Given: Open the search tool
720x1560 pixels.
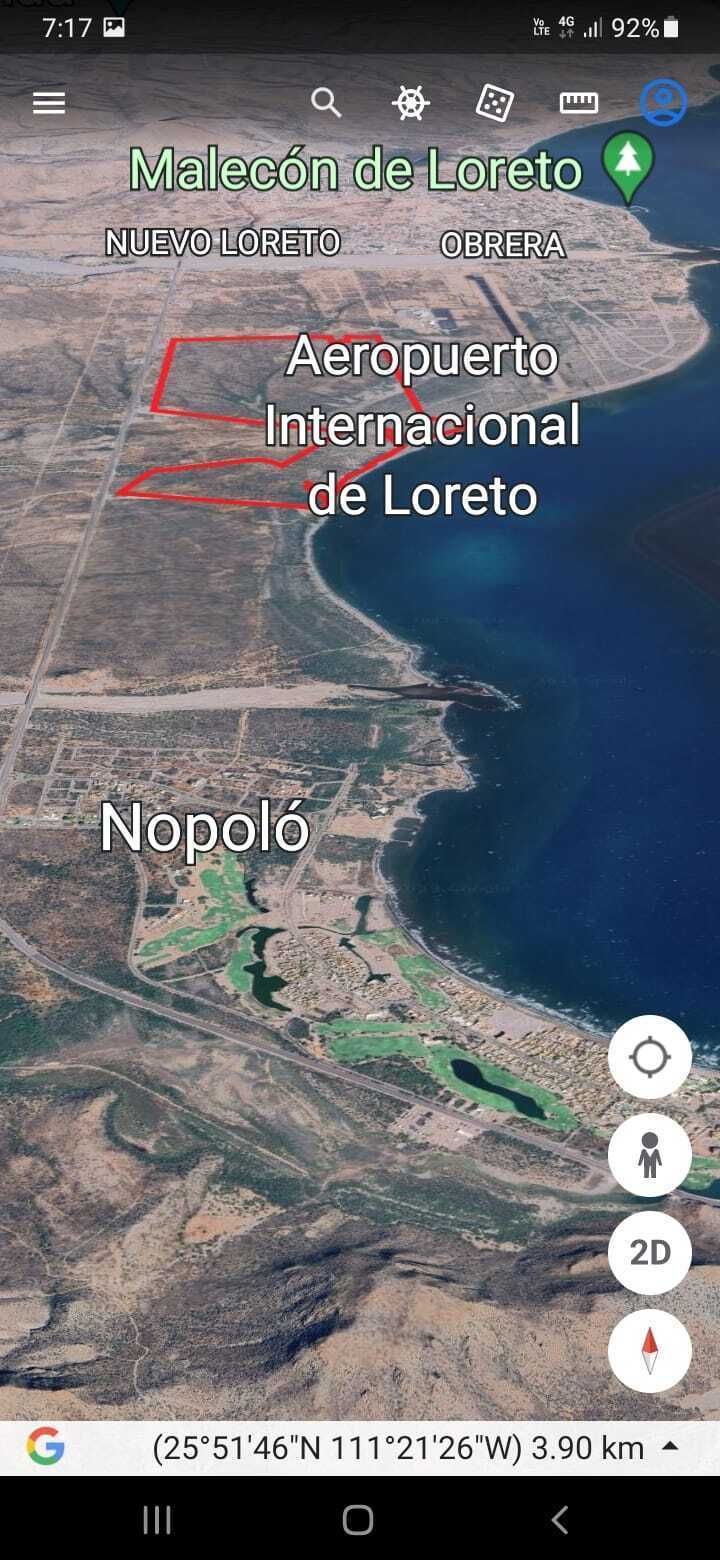Looking at the screenshot, I should [326, 102].
